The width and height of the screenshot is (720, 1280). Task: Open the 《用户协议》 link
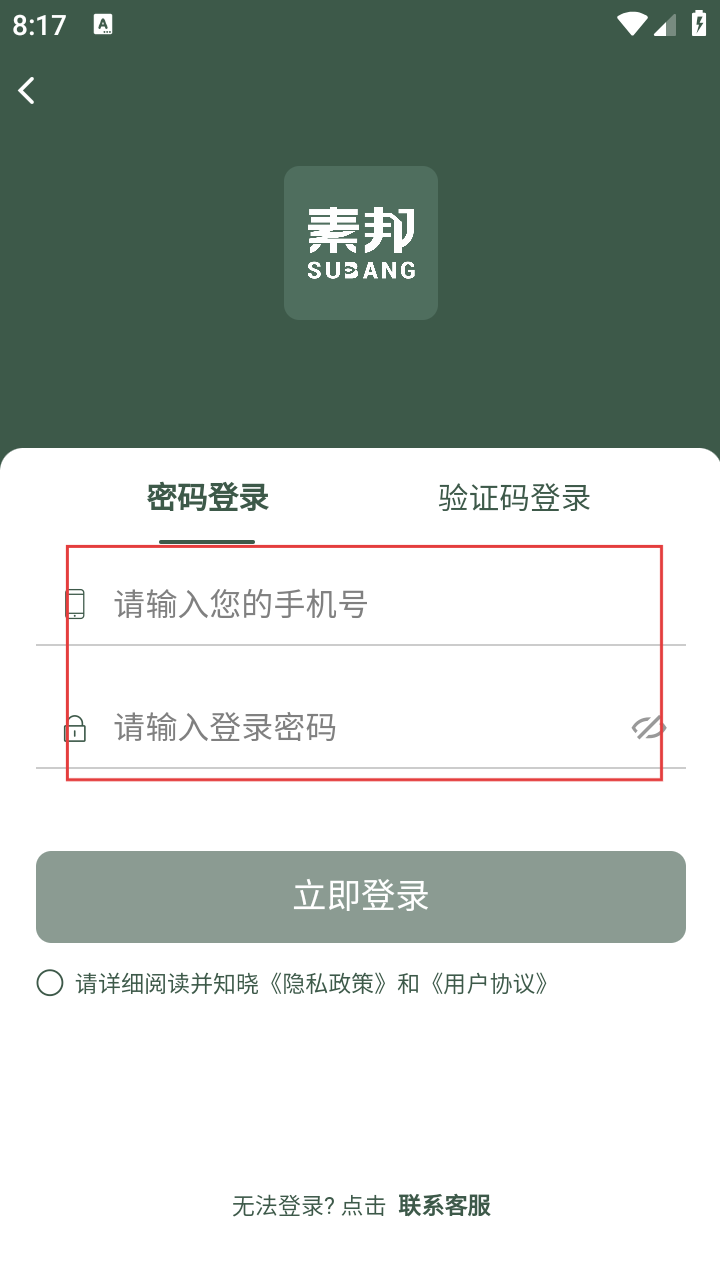coord(488,984)
